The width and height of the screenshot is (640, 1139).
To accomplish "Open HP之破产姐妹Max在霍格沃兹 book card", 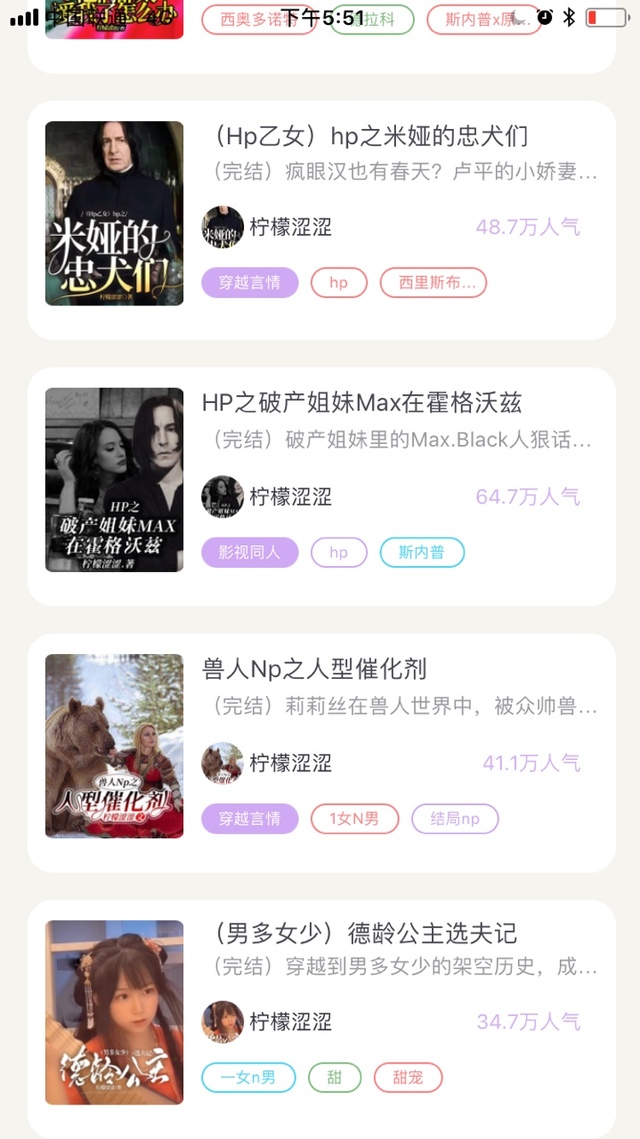I will pyautogui.click(x=321, y=486).
